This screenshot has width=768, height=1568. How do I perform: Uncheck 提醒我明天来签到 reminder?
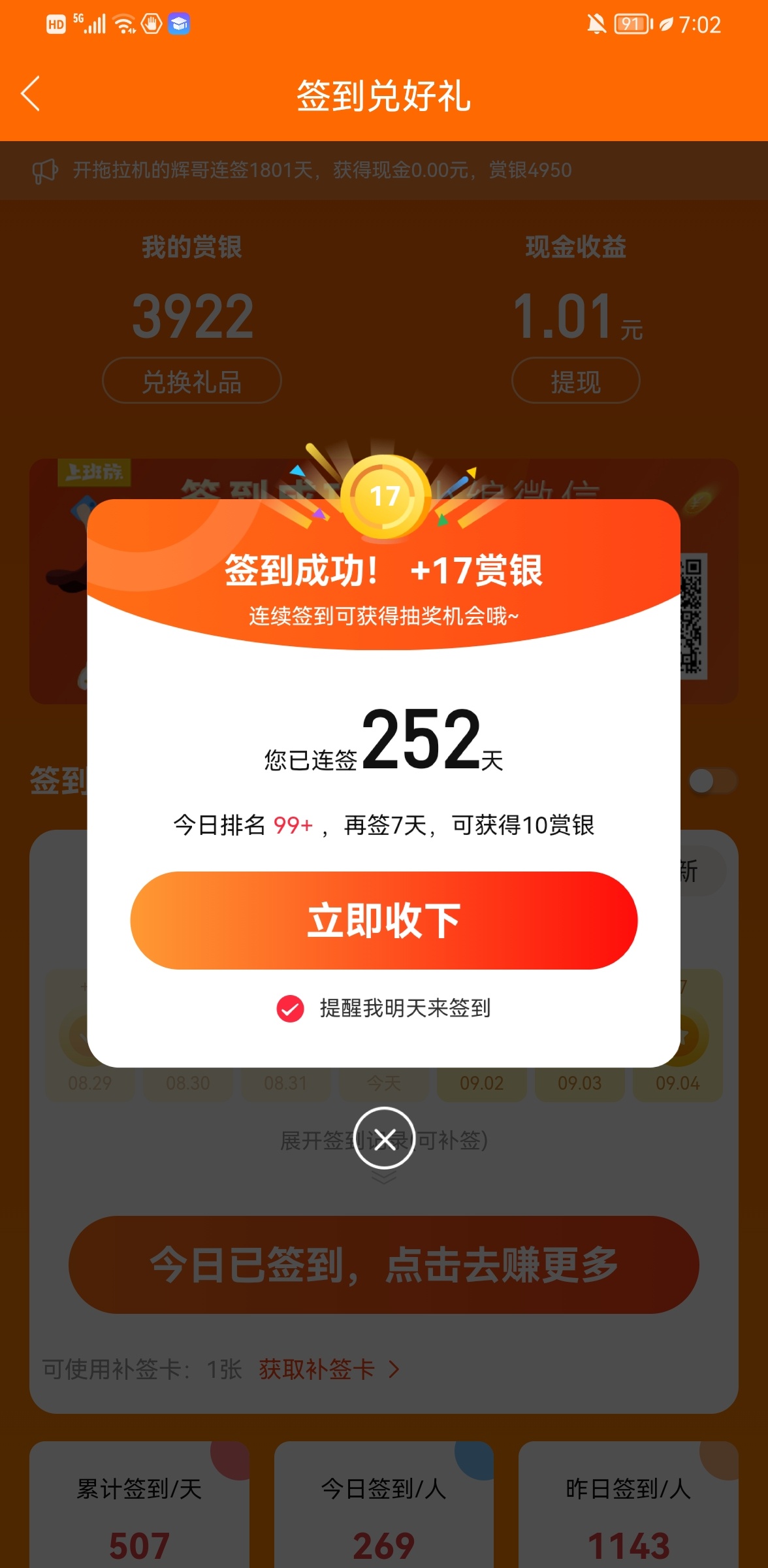(x=291, y=1008)
